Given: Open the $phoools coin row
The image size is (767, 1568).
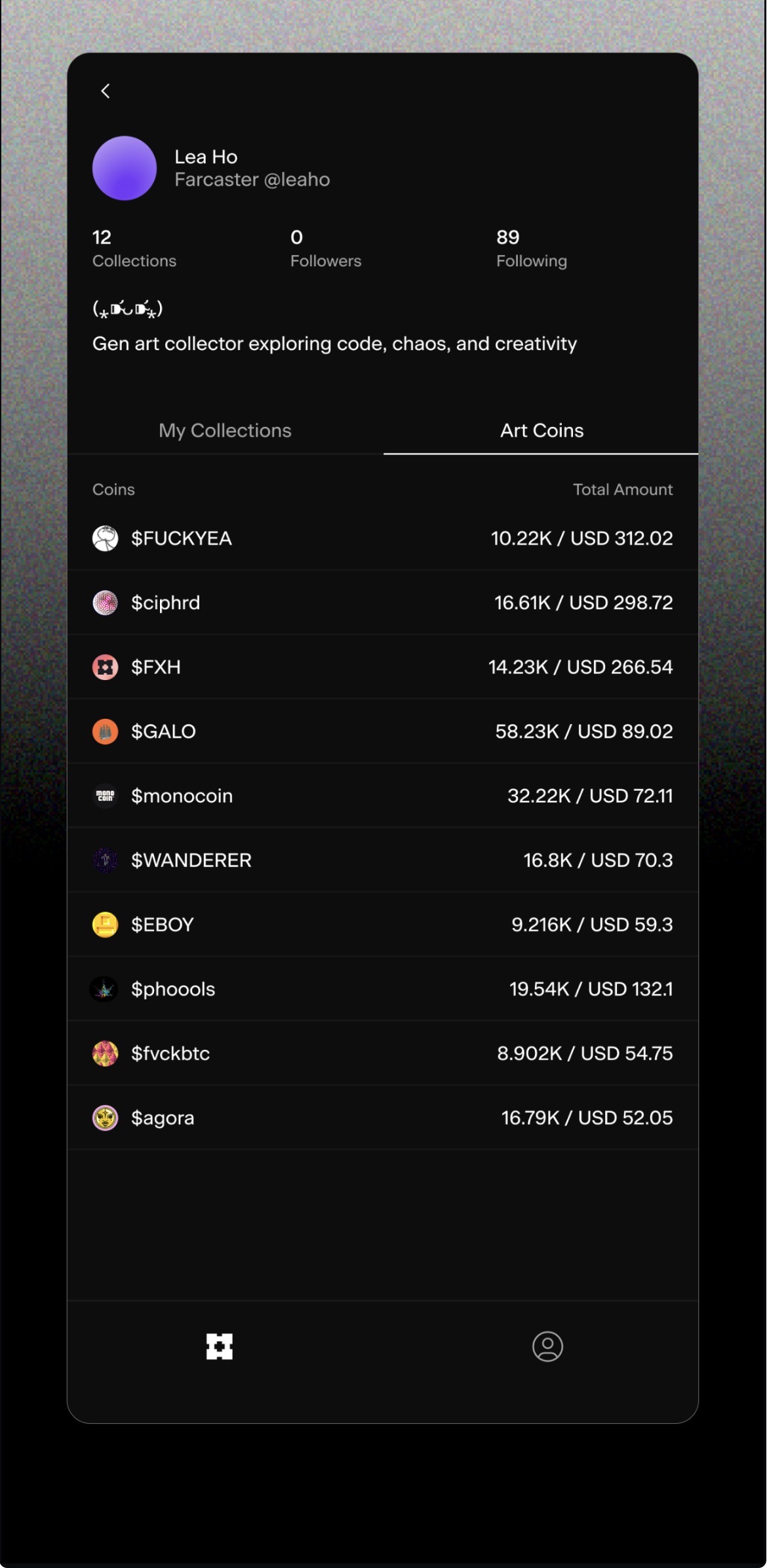Looking at the screenshot, I should tap(382, 988).
